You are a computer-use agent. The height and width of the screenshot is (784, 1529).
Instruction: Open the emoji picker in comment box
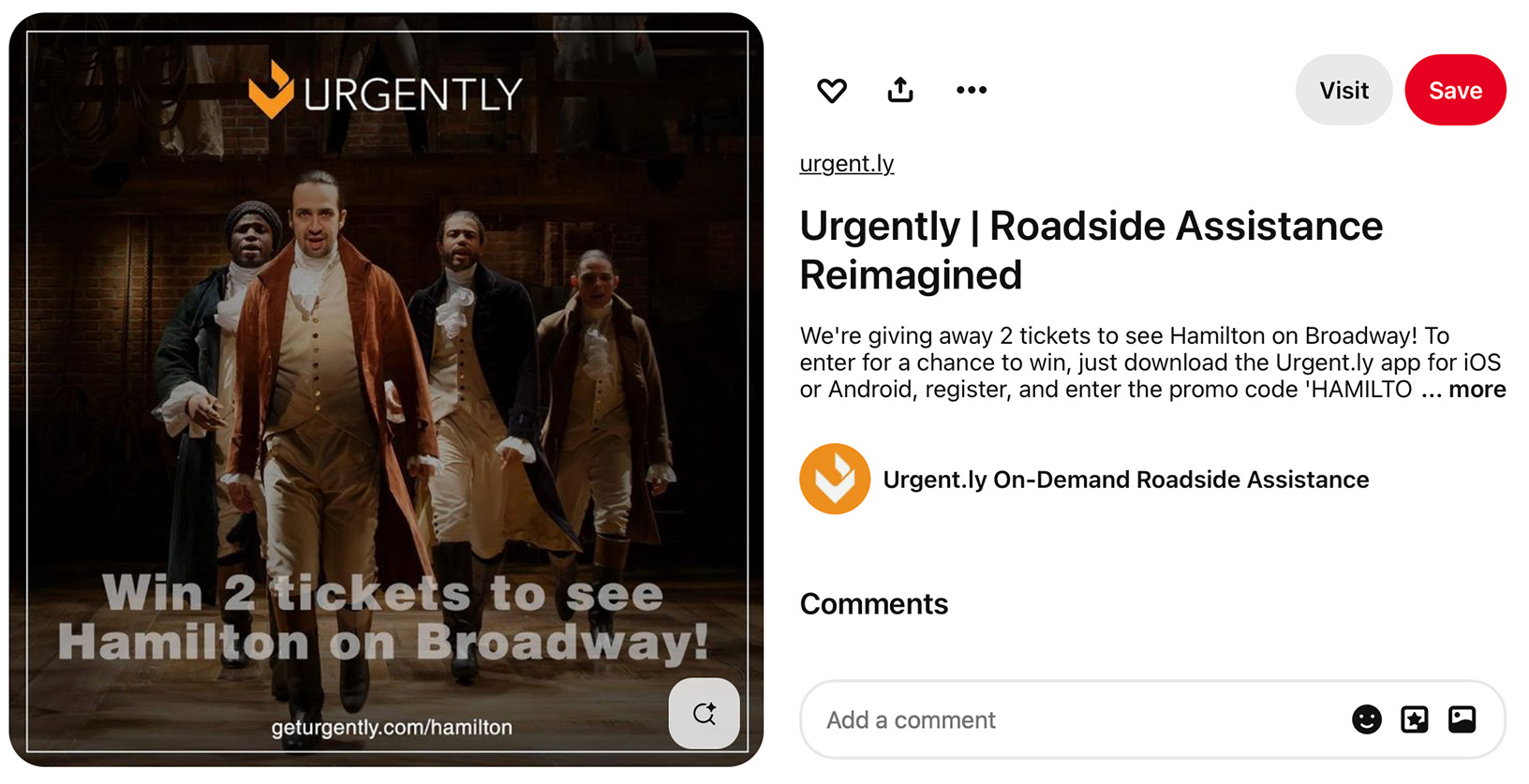coord(1367,719)
